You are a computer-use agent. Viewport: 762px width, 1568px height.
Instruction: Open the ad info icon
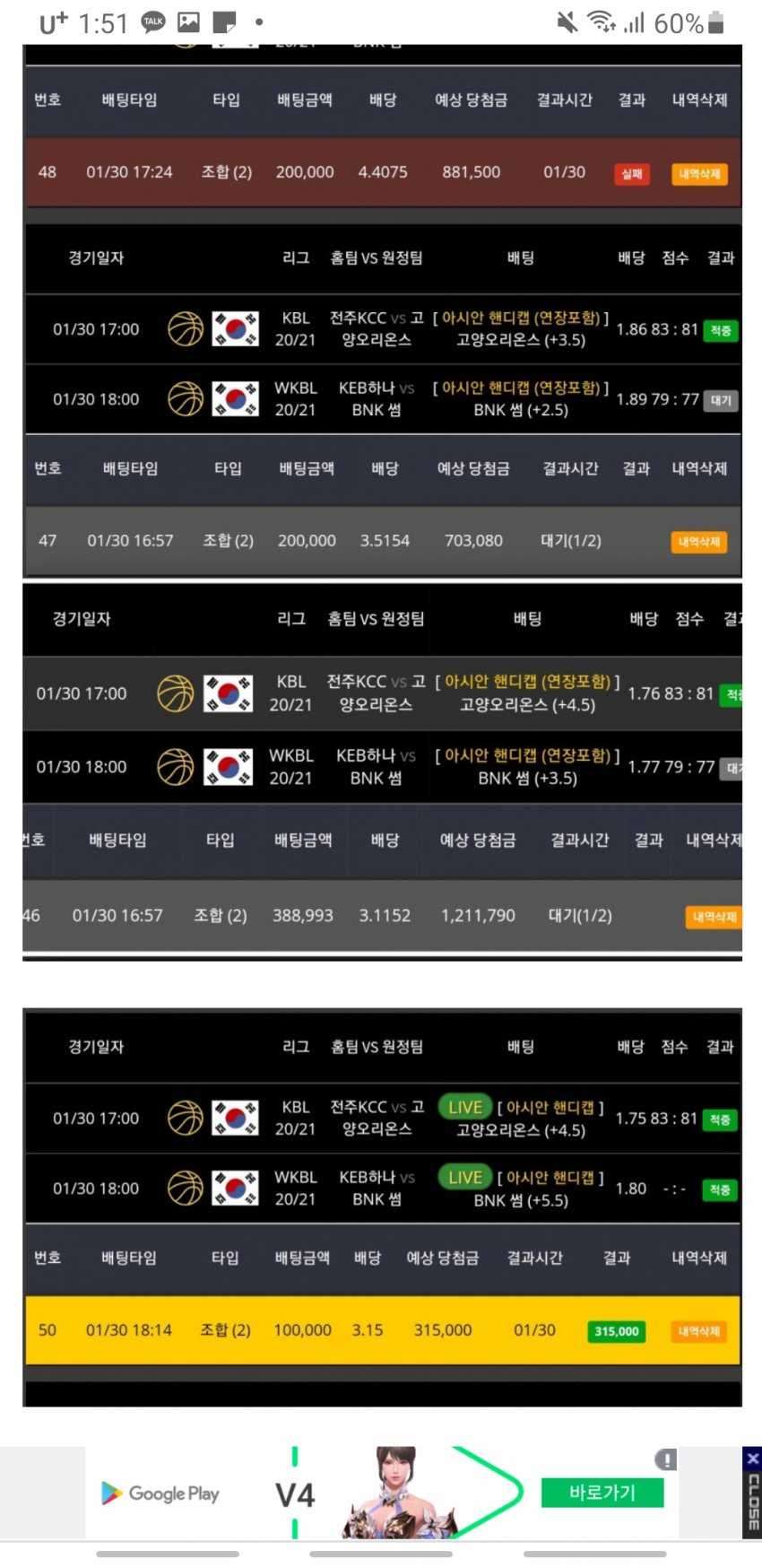[x=665, y=1459]
